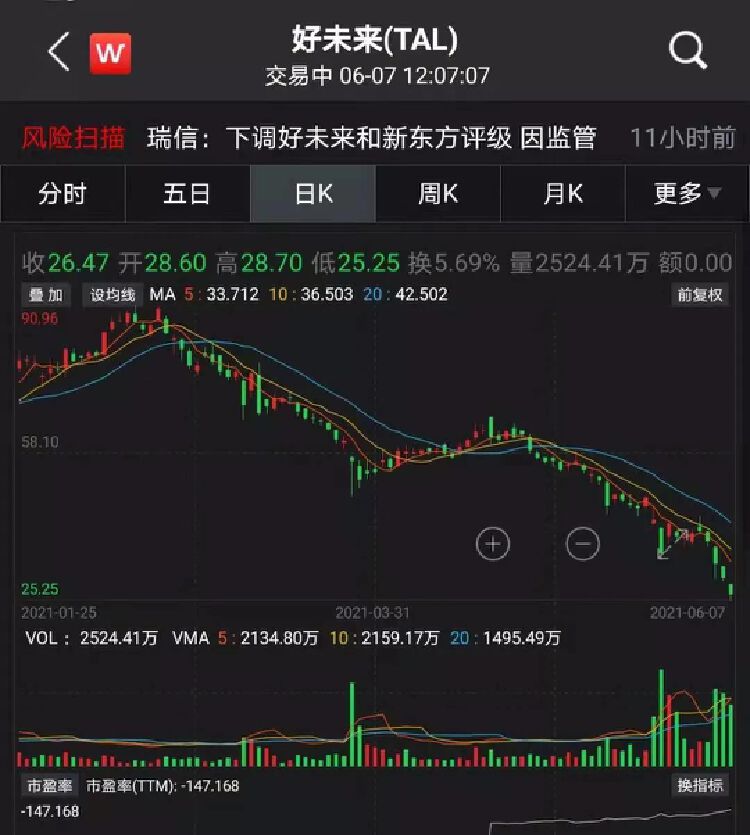Zoom out with the minus circle icon
Viewport: 750px width, 835px height.
point(583,543)
